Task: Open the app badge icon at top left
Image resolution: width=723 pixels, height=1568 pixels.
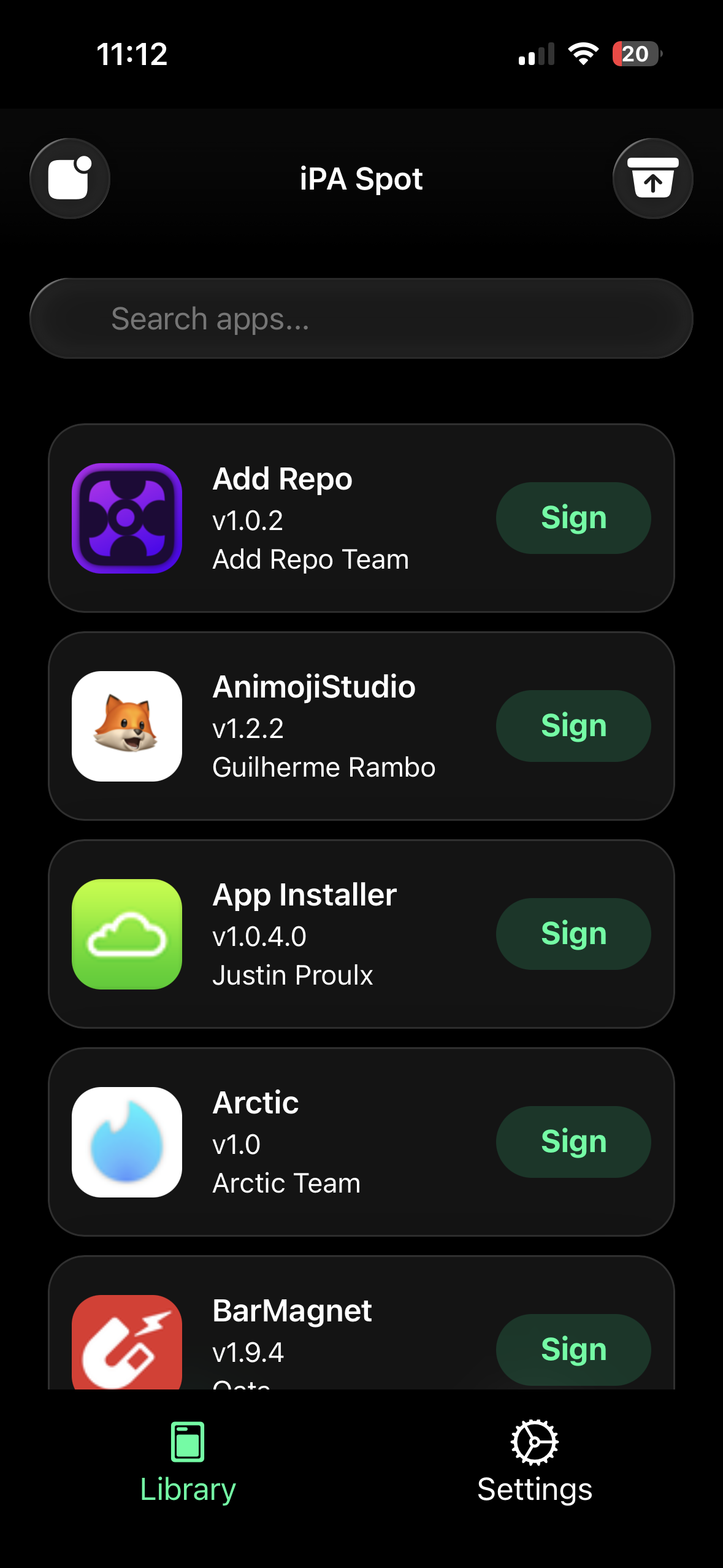Action: tap(70, 179)
